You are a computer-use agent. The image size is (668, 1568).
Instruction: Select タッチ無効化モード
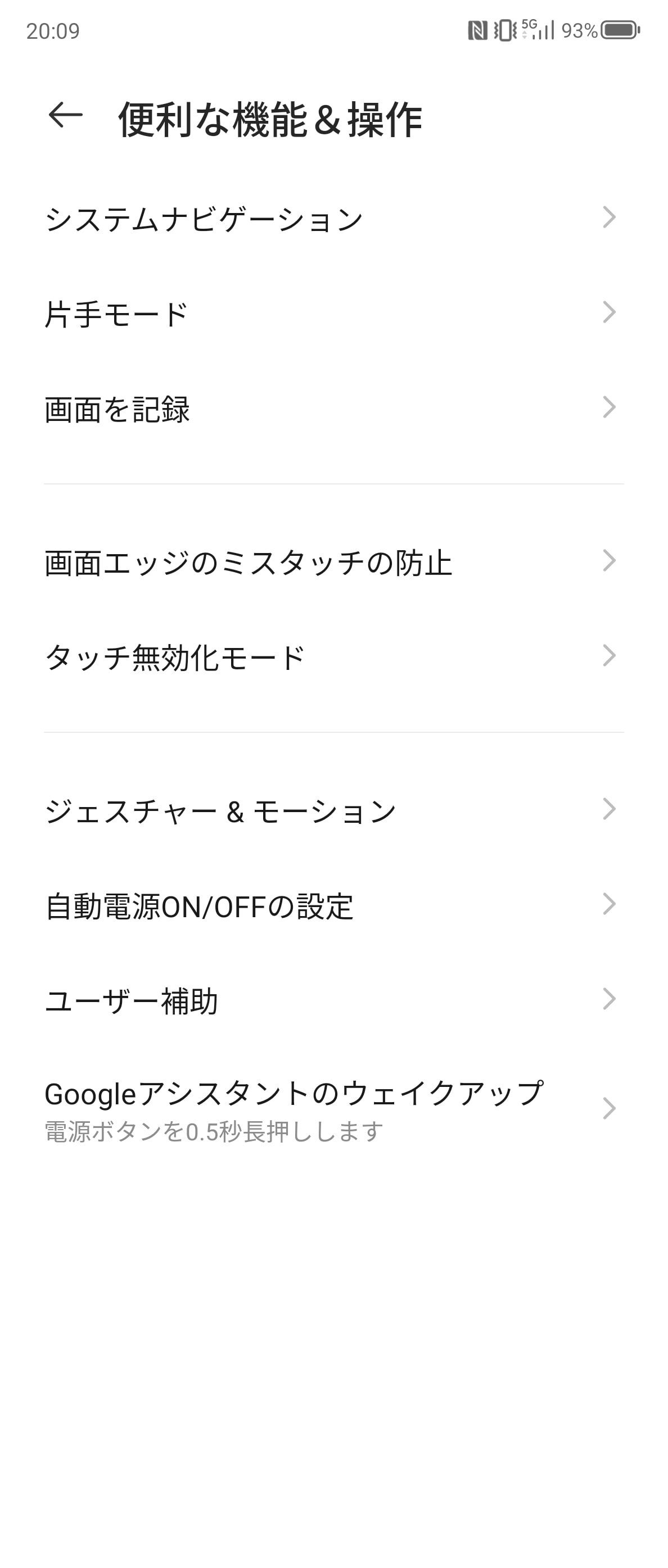(332, 657)
